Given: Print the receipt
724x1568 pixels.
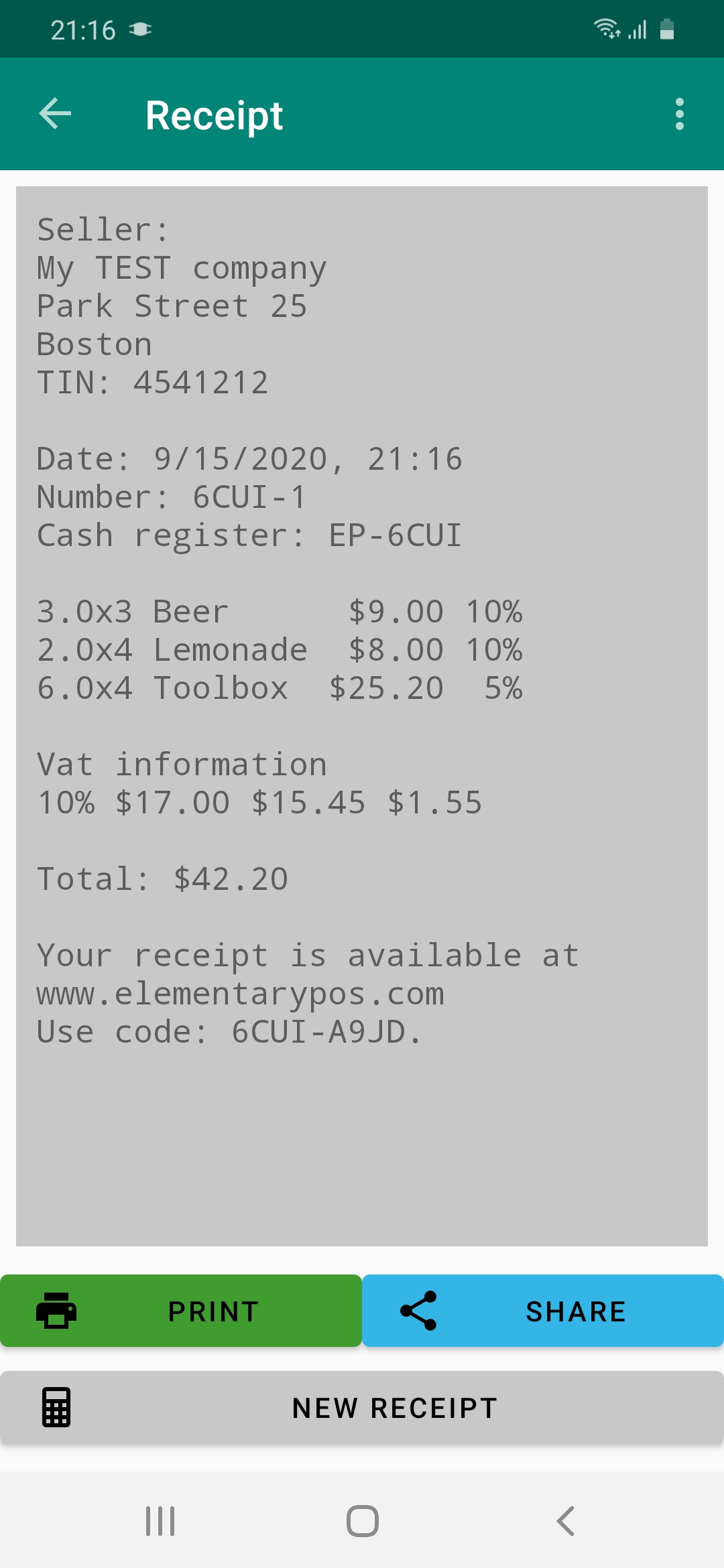Looking at the screenshot, I should coord(181,1311).
